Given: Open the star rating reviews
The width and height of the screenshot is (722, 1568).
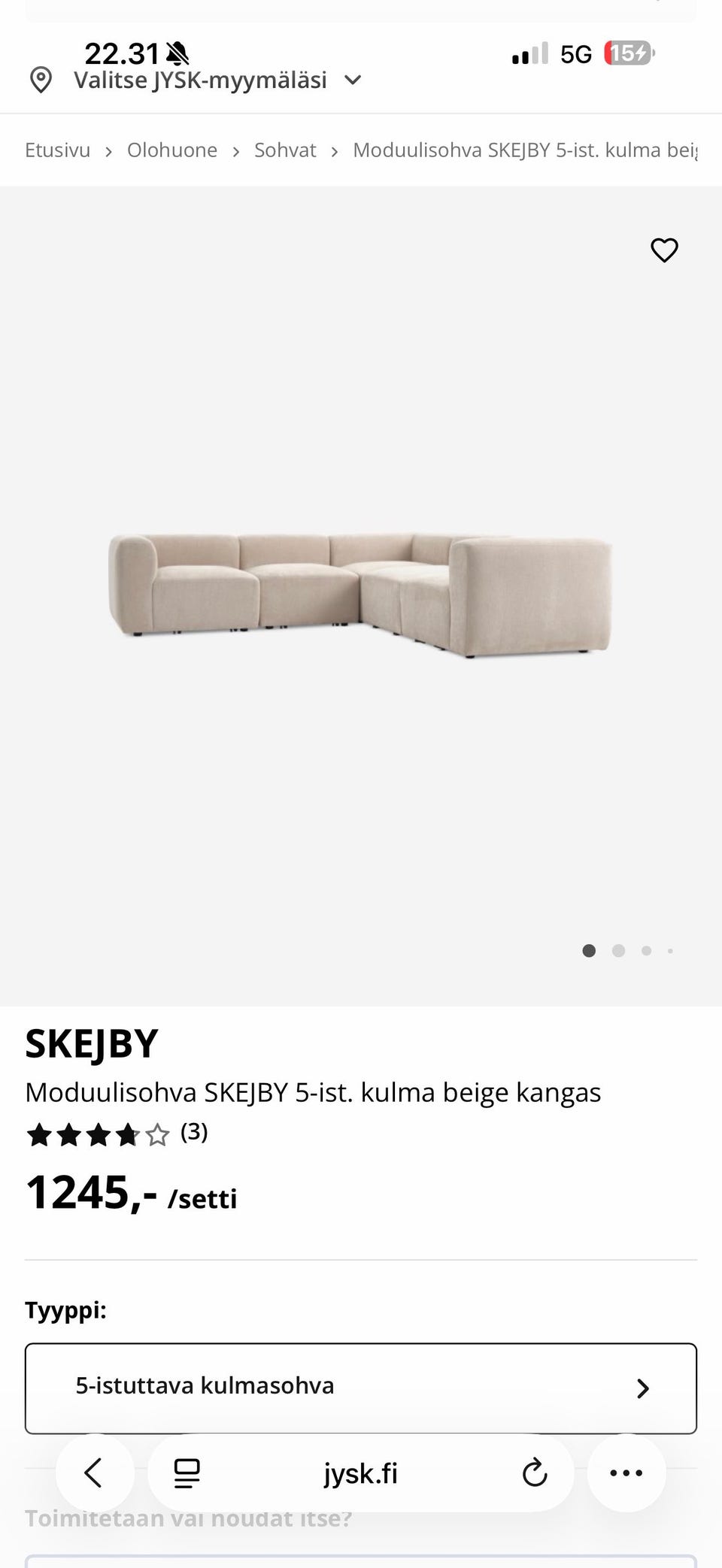Looking at the screenshot, I should (116, 1134).
